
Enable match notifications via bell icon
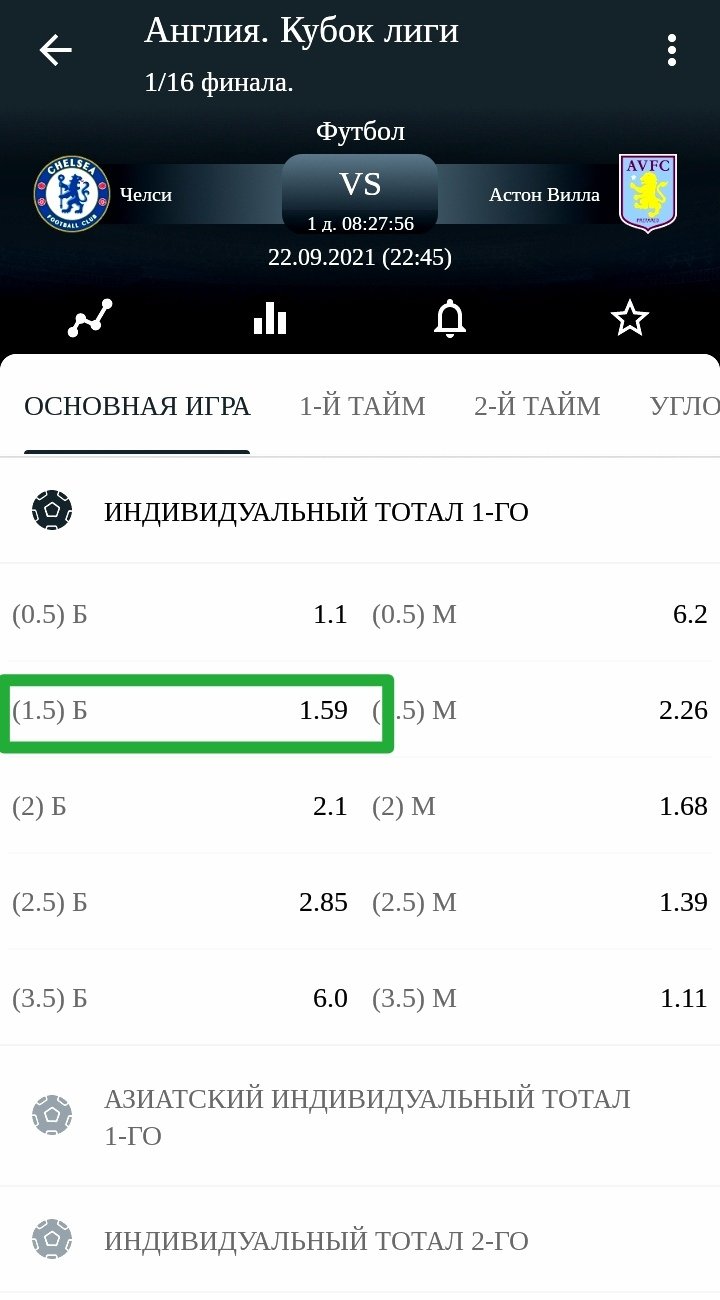coord(450,319)
